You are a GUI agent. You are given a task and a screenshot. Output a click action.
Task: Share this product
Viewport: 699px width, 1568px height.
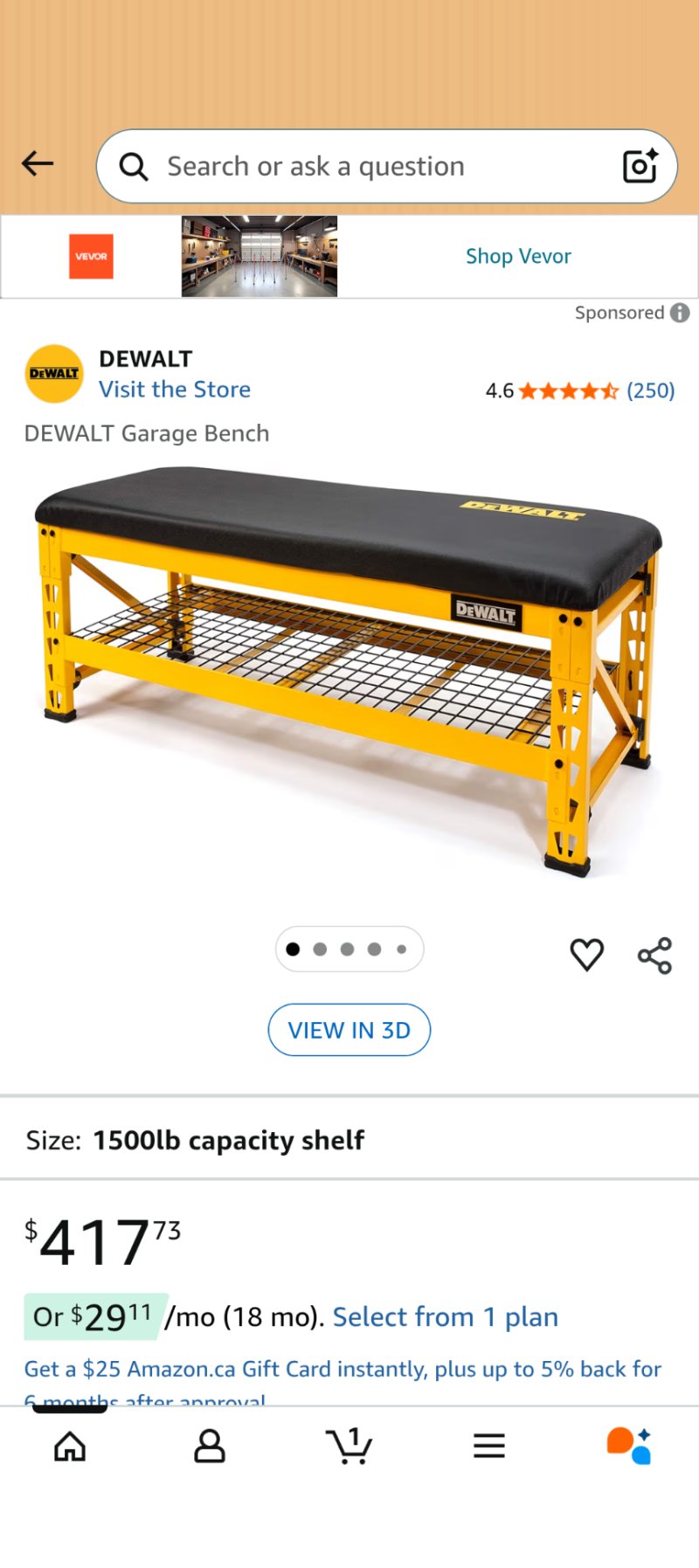pyautogui.click(x=654, y=956)
